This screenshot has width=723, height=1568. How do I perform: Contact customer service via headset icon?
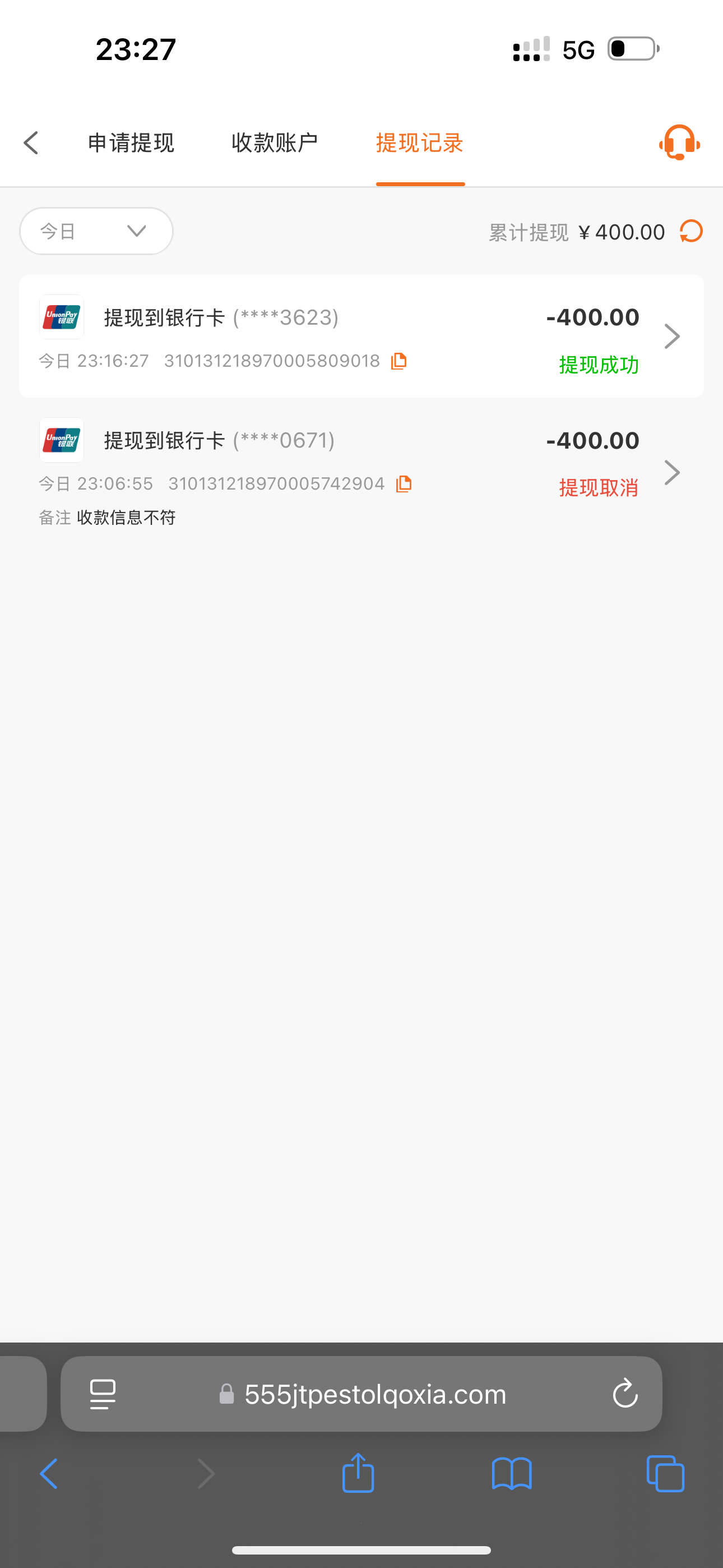(x=679, y=143)
